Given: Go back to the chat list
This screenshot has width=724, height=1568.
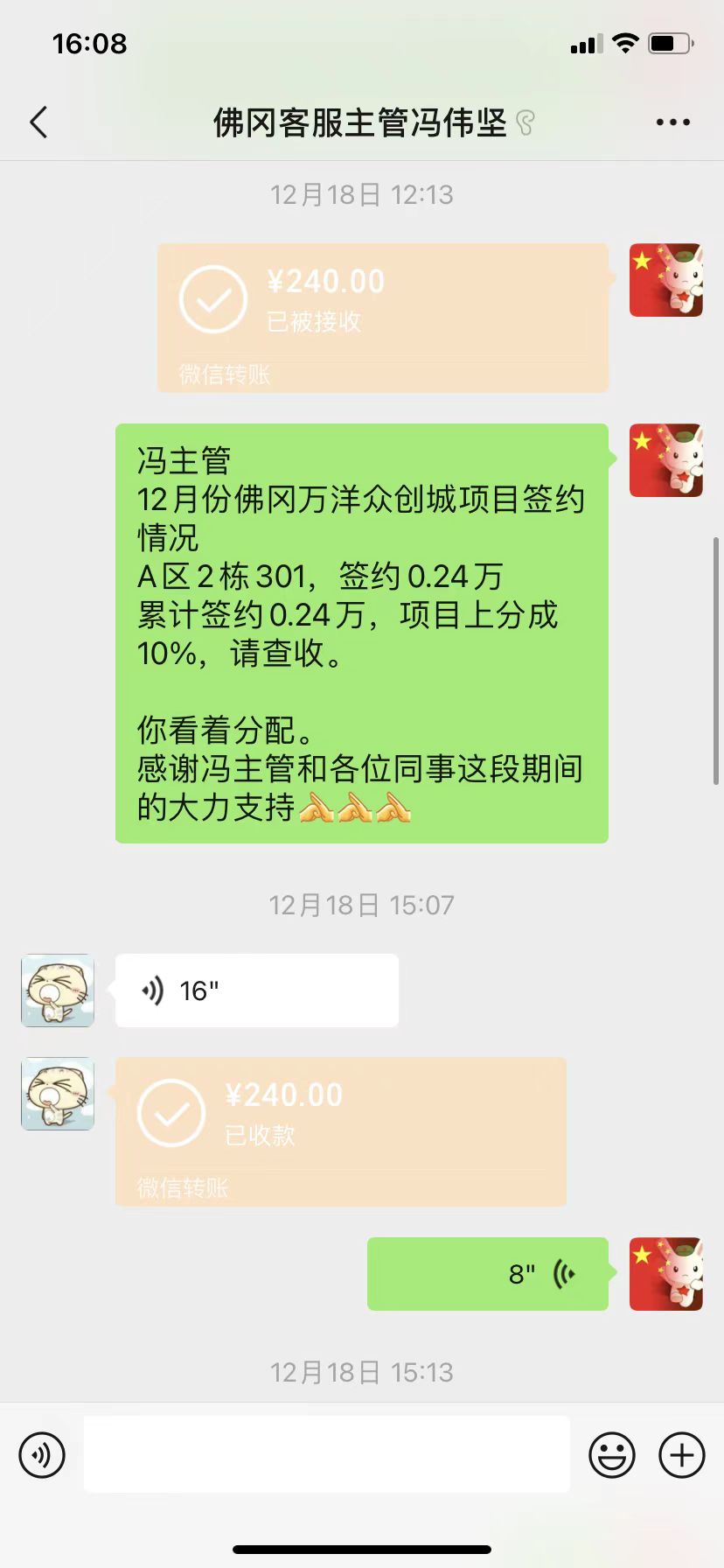Looking at the screenshot, I should [x=38, y=122].
